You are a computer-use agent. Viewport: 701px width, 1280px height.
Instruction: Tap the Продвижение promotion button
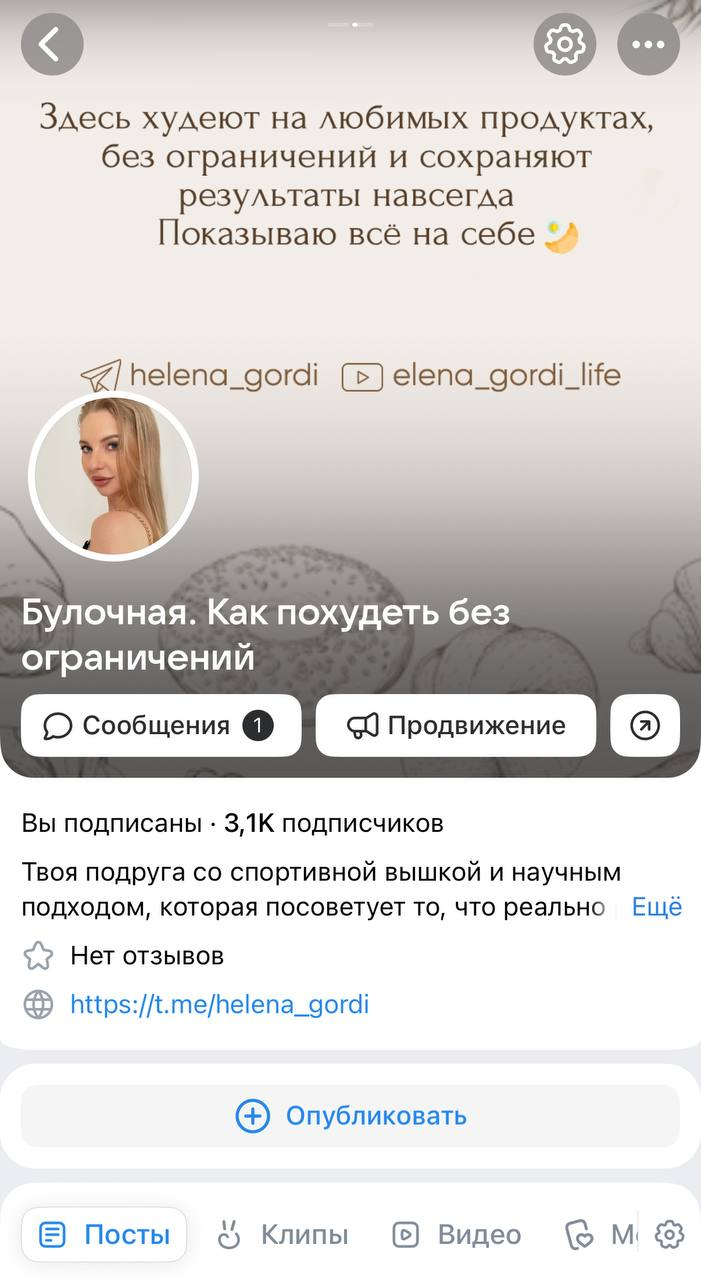tap(456, 726)
